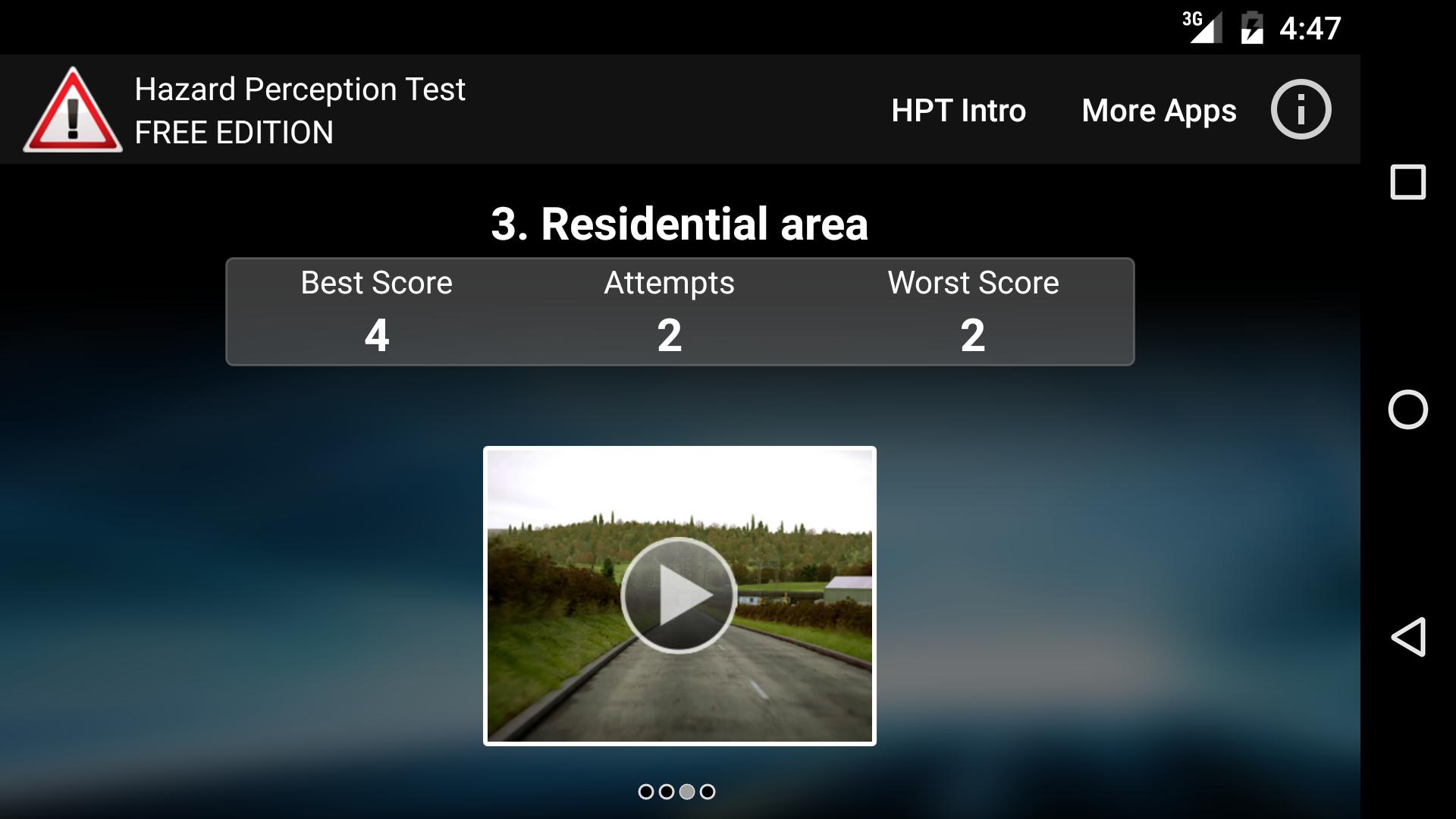Screen dimensions: 1456x819
Task: Open the HPT Intro section
Action: 958,111
